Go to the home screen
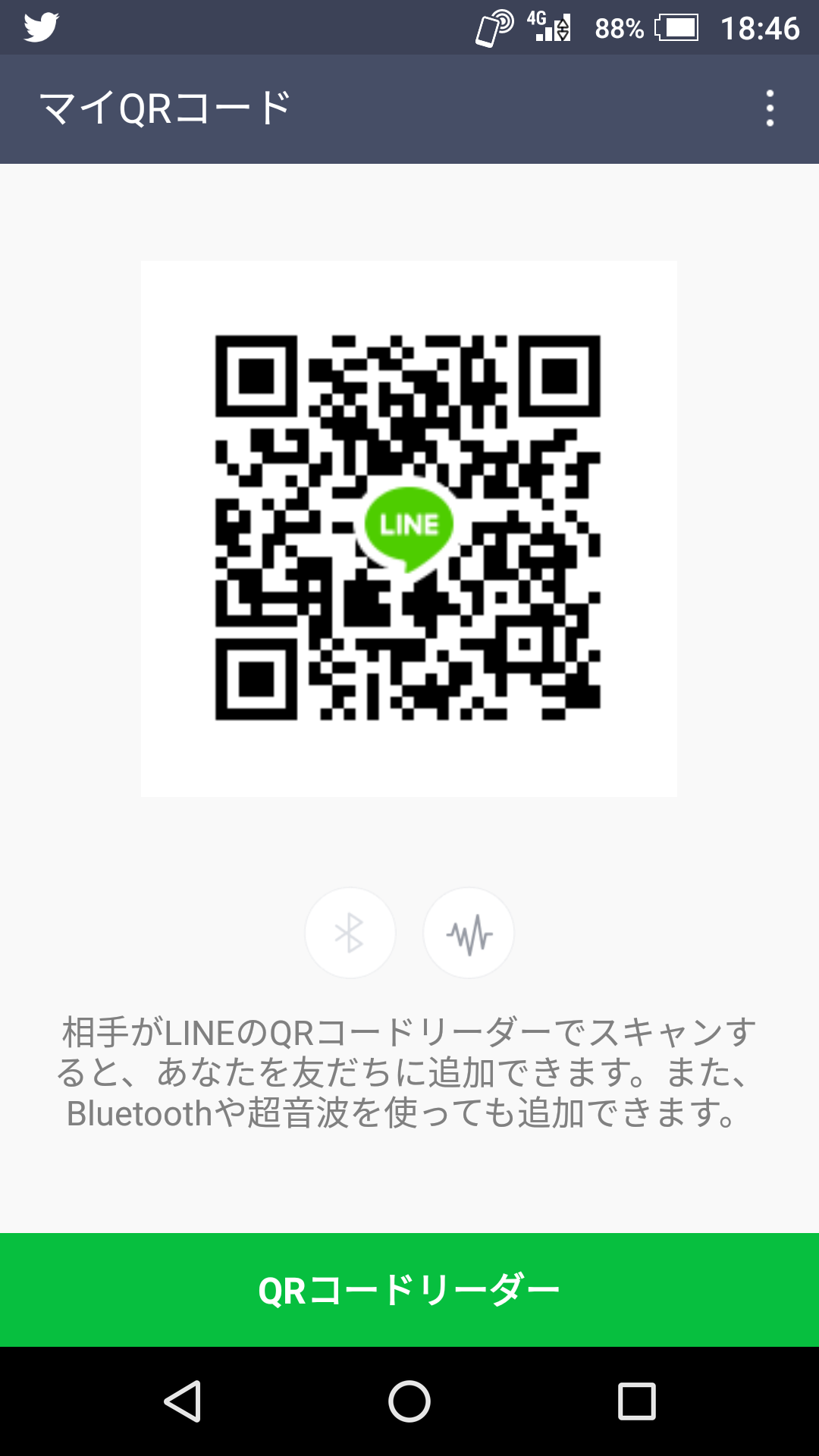The height and width of the screenshot is (1456, 819). [x=409, y=1401]
